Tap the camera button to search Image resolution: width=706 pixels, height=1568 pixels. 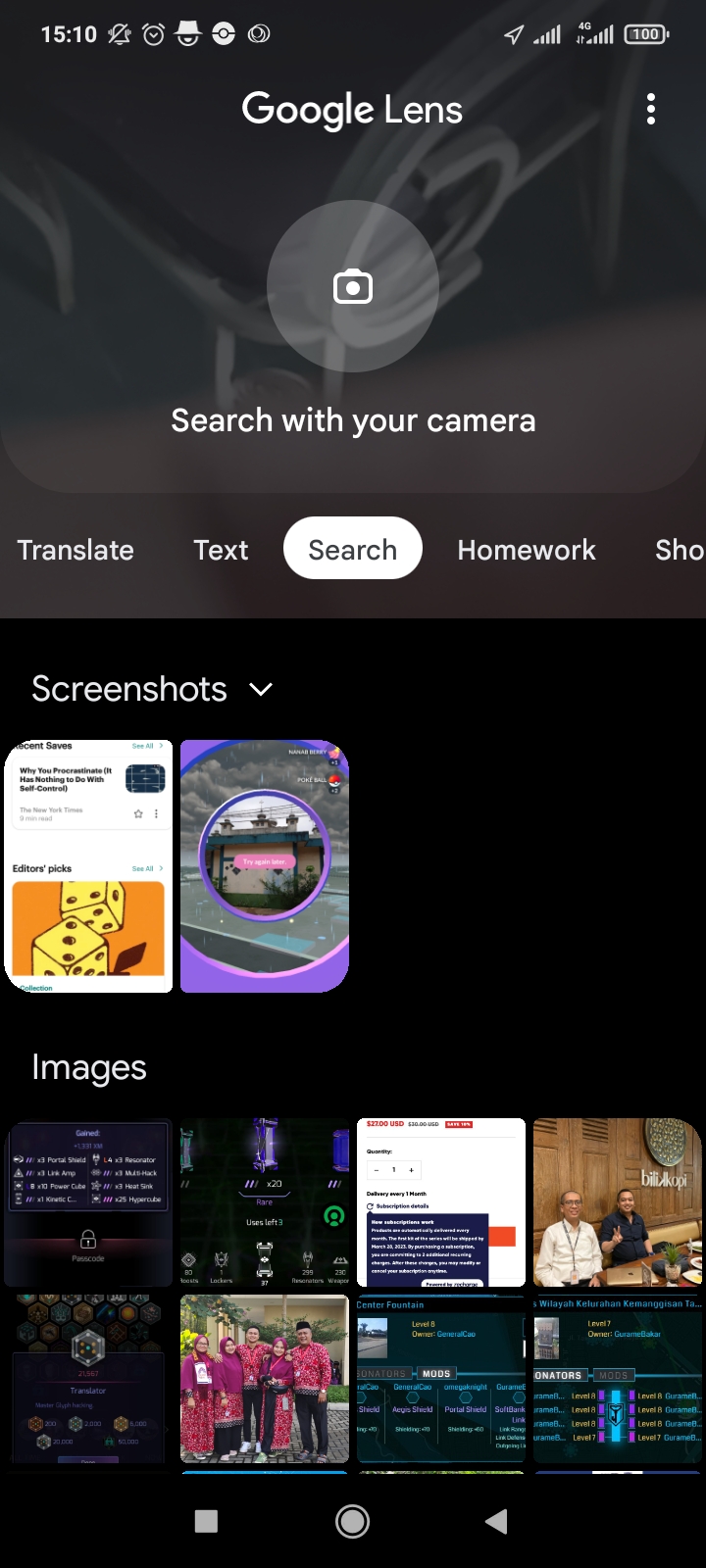click(353, 287)
